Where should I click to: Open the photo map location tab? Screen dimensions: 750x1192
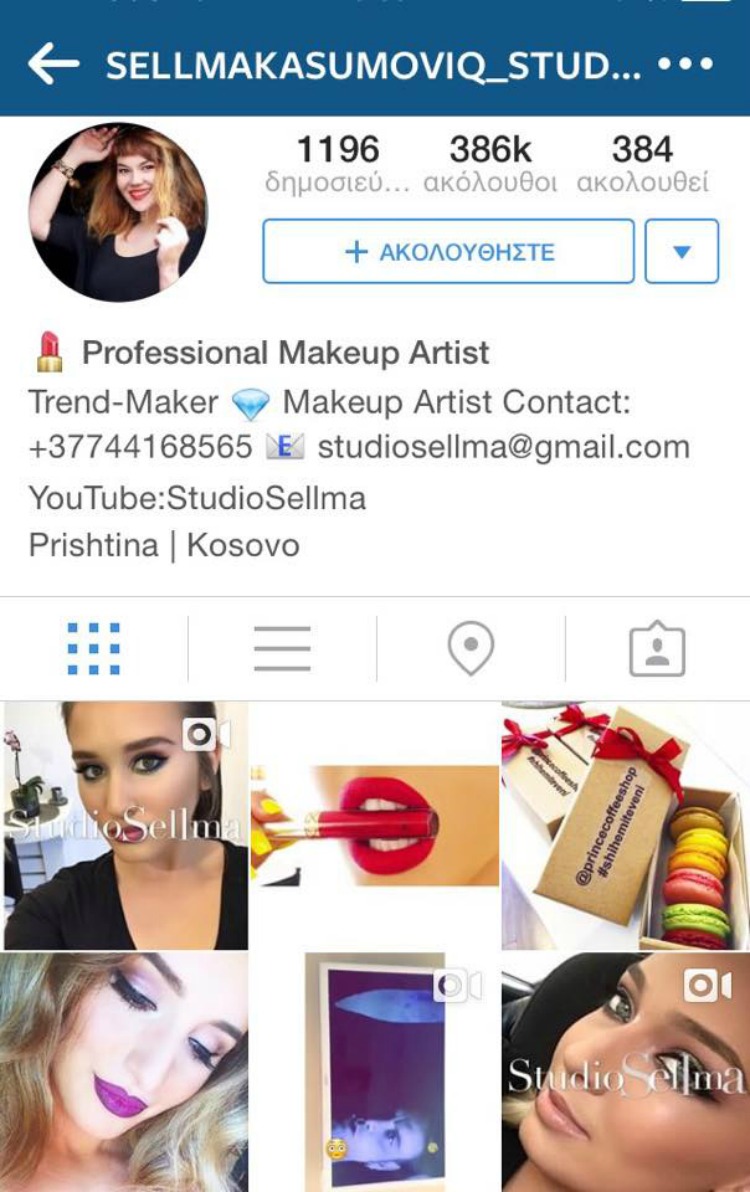click(x=471, y=649)
